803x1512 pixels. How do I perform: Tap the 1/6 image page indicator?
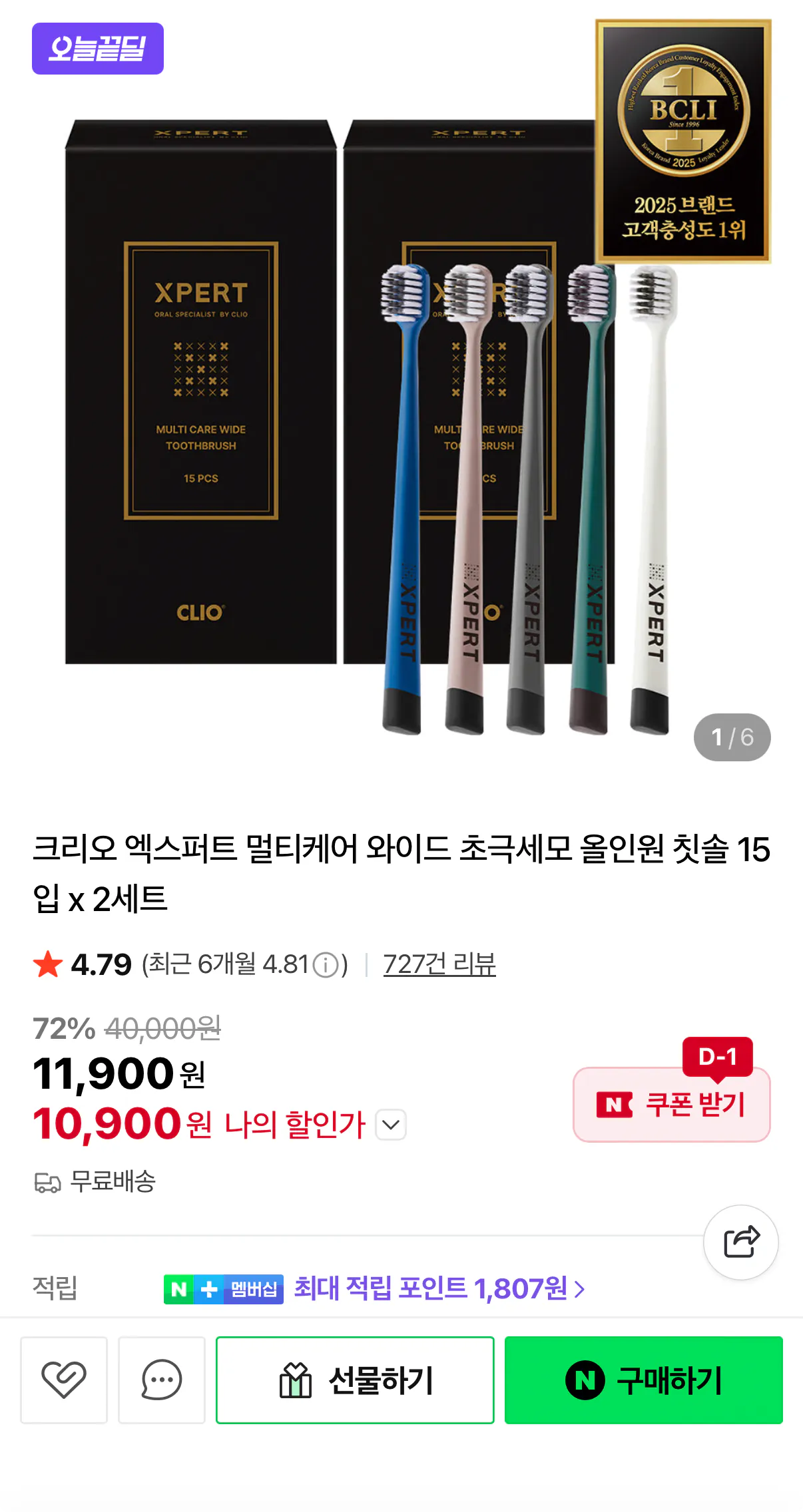[x=731, y=737]
